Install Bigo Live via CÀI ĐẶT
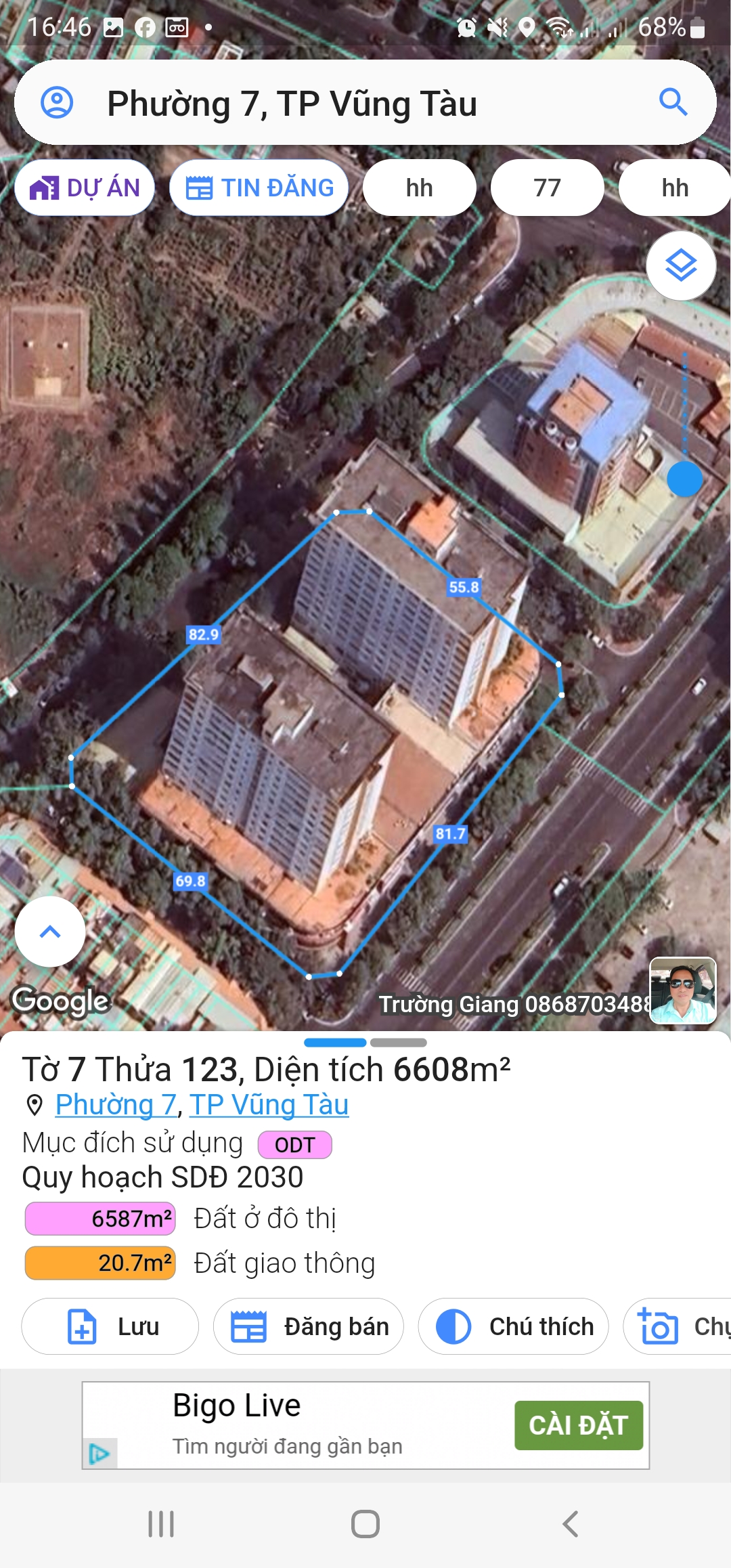Viewport: 731px width, 1568px height. pyautogui.click(x=578, y=1425)
